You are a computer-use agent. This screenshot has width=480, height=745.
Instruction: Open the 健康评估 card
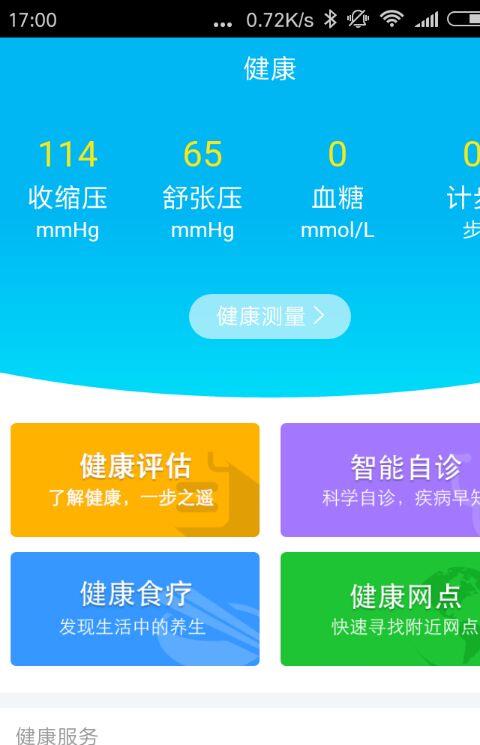pos(135,480)
